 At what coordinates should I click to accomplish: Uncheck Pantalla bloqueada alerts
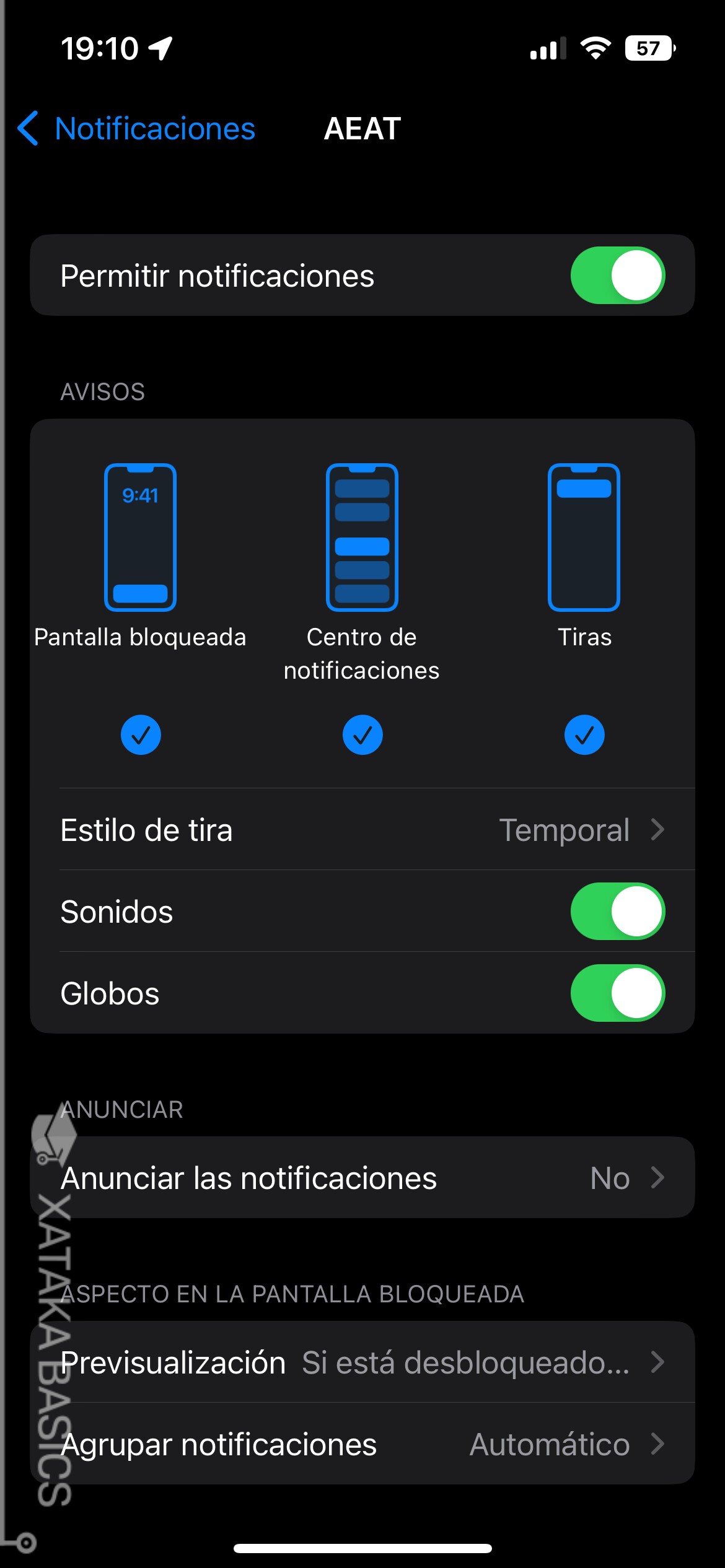[141, 734]
